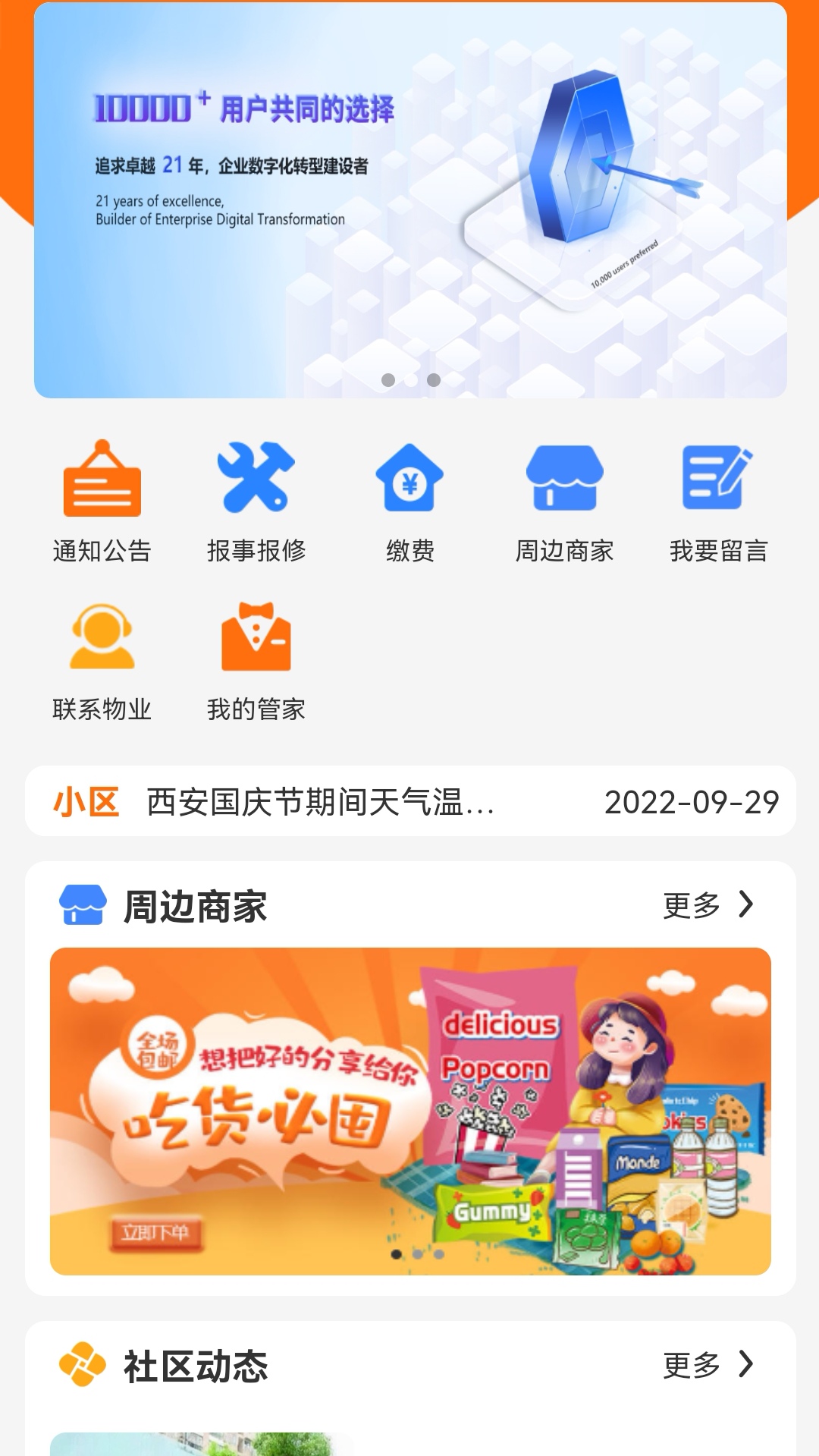Expand 更多 chevron in 周边商家 section
The width and height of the screenshot is (819, 1456).
pyautogui.click(x=746, y=904)
